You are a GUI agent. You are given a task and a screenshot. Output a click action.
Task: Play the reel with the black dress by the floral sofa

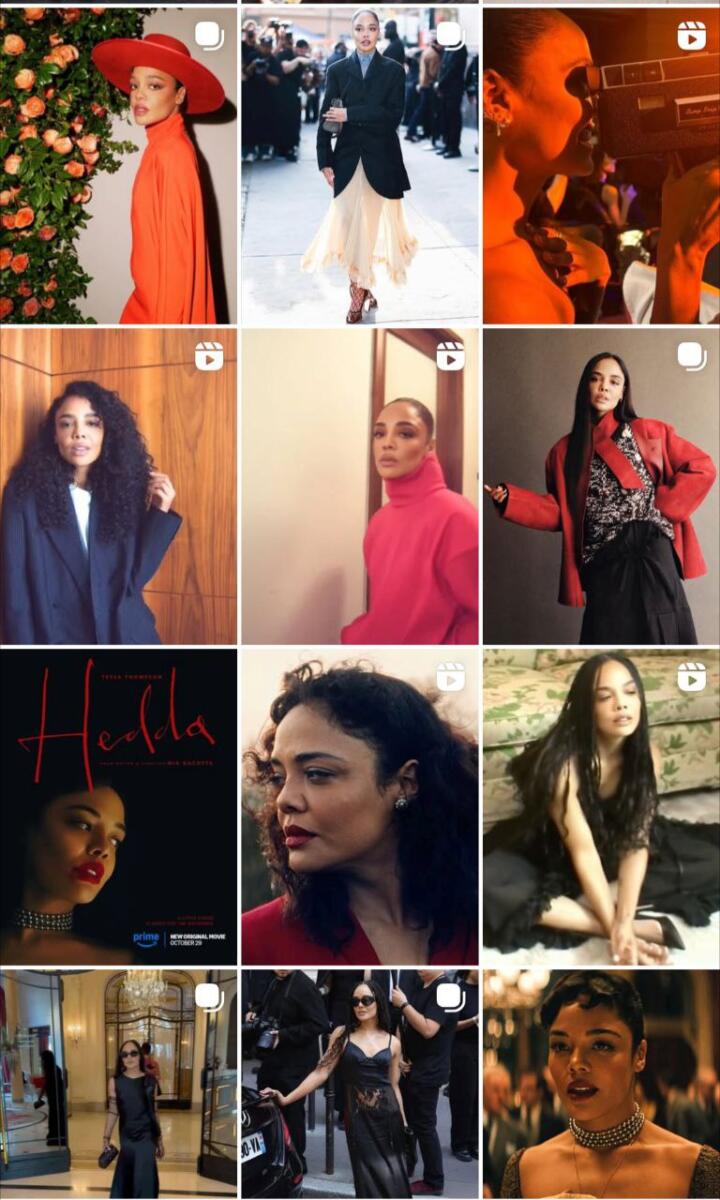601,807
